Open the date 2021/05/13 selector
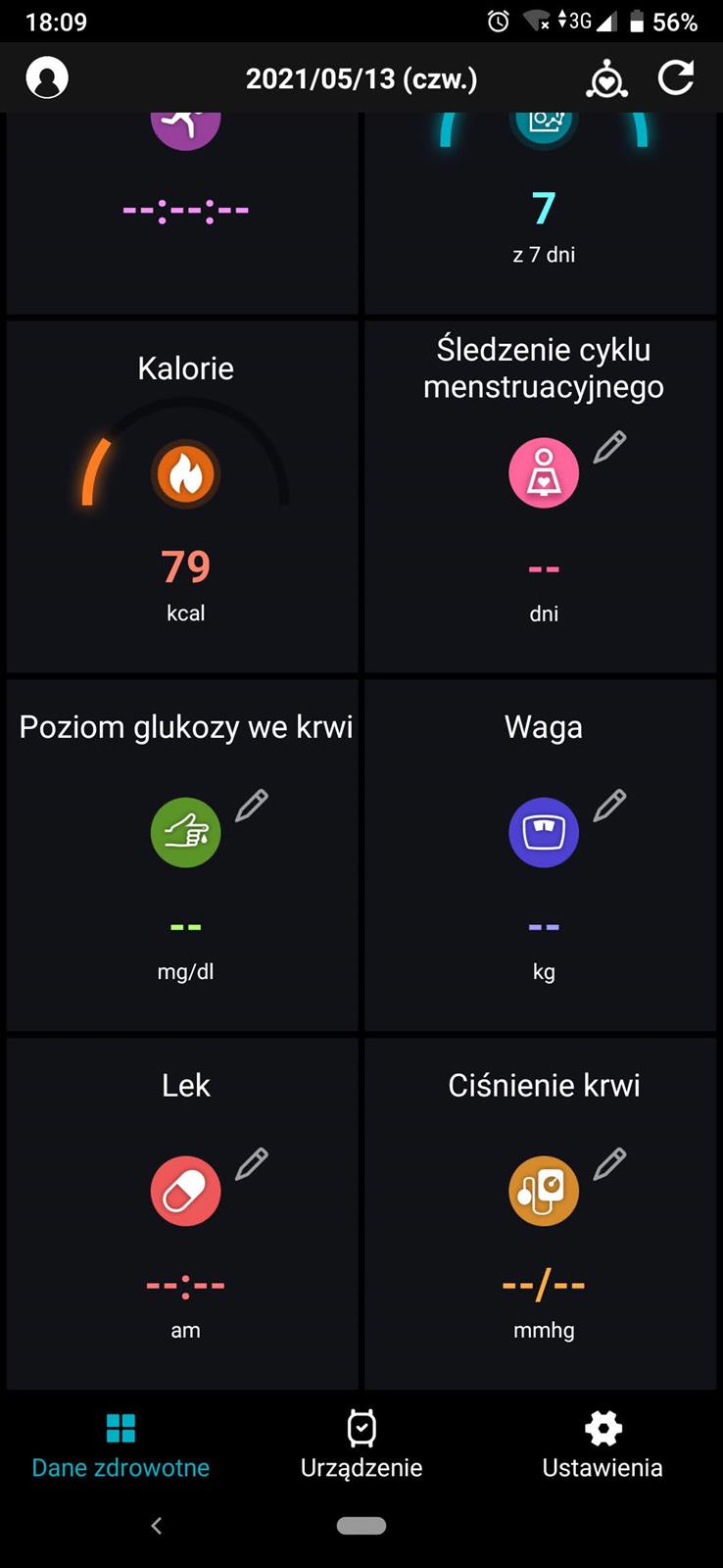Screen dimensions: 723x1568 tap(361, 78)
